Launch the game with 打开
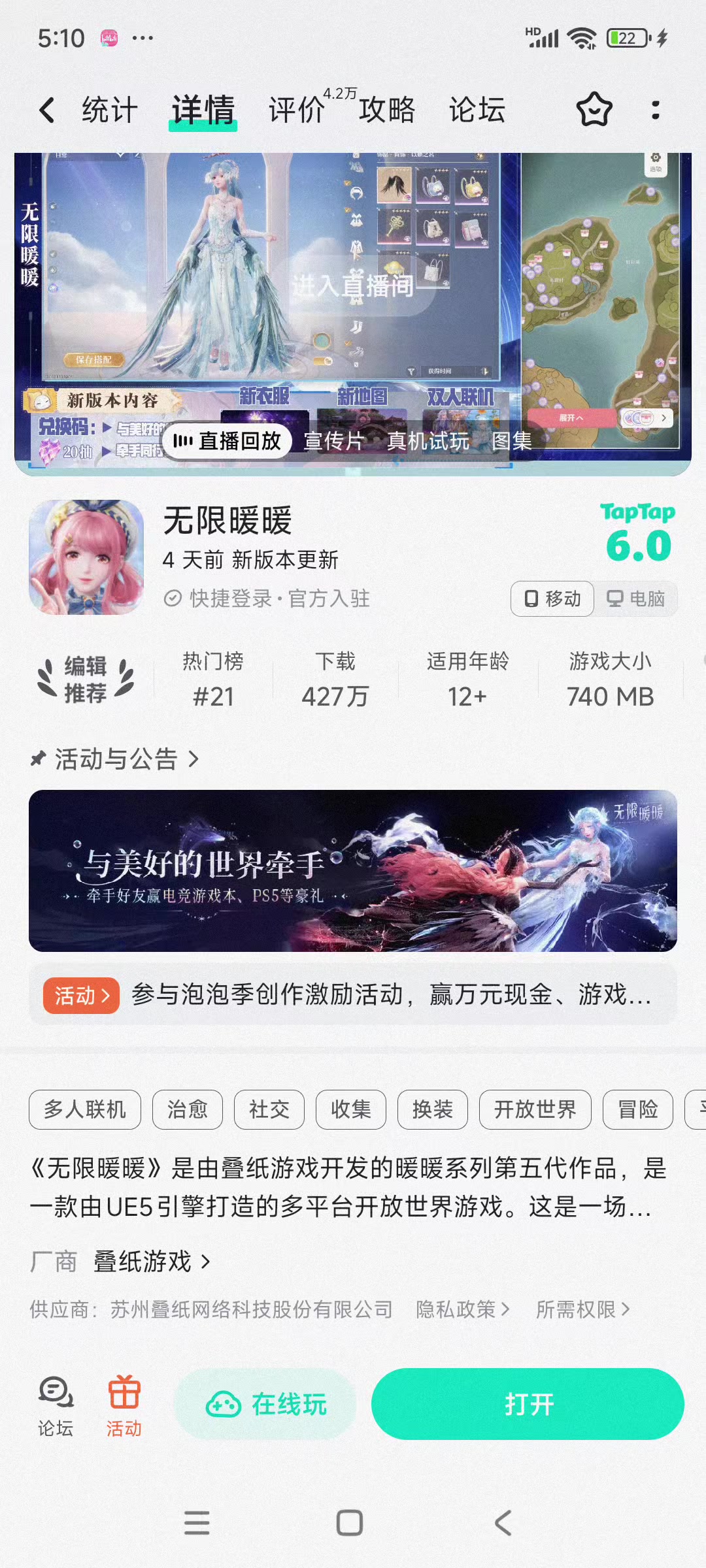The height and width of the screenshot is (1568, 706). 528,1404
